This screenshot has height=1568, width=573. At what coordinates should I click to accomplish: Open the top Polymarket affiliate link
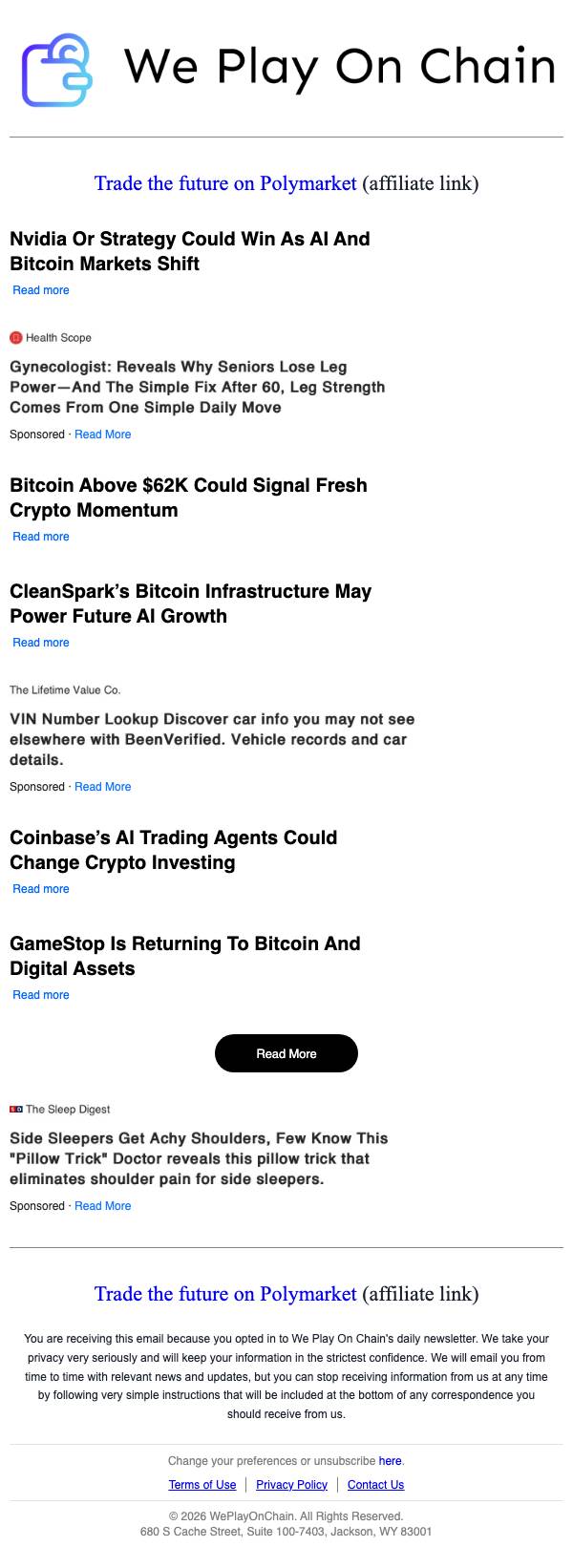(225, 183)
